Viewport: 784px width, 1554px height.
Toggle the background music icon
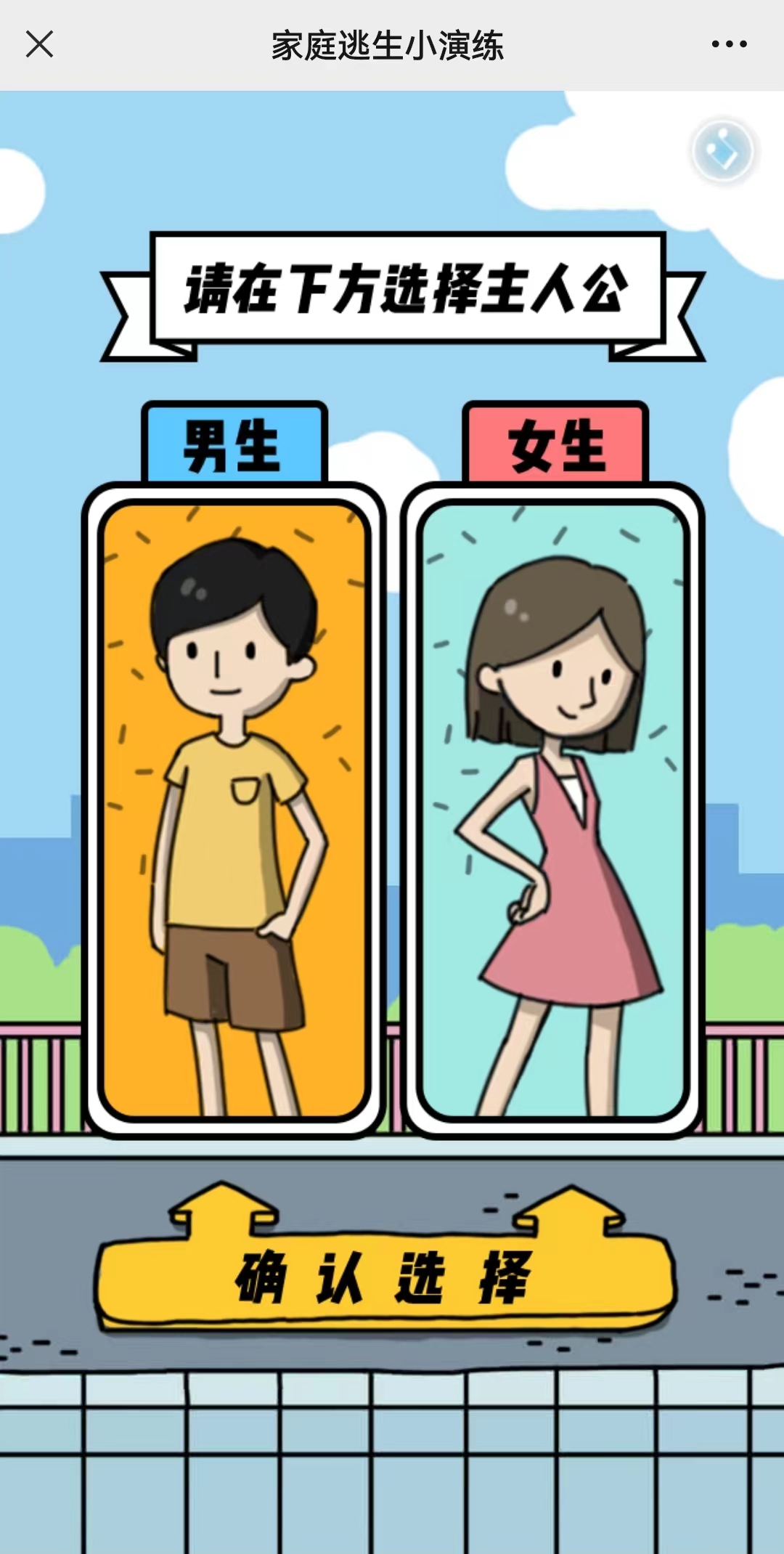pyautogui.click(x=722, y=151)
